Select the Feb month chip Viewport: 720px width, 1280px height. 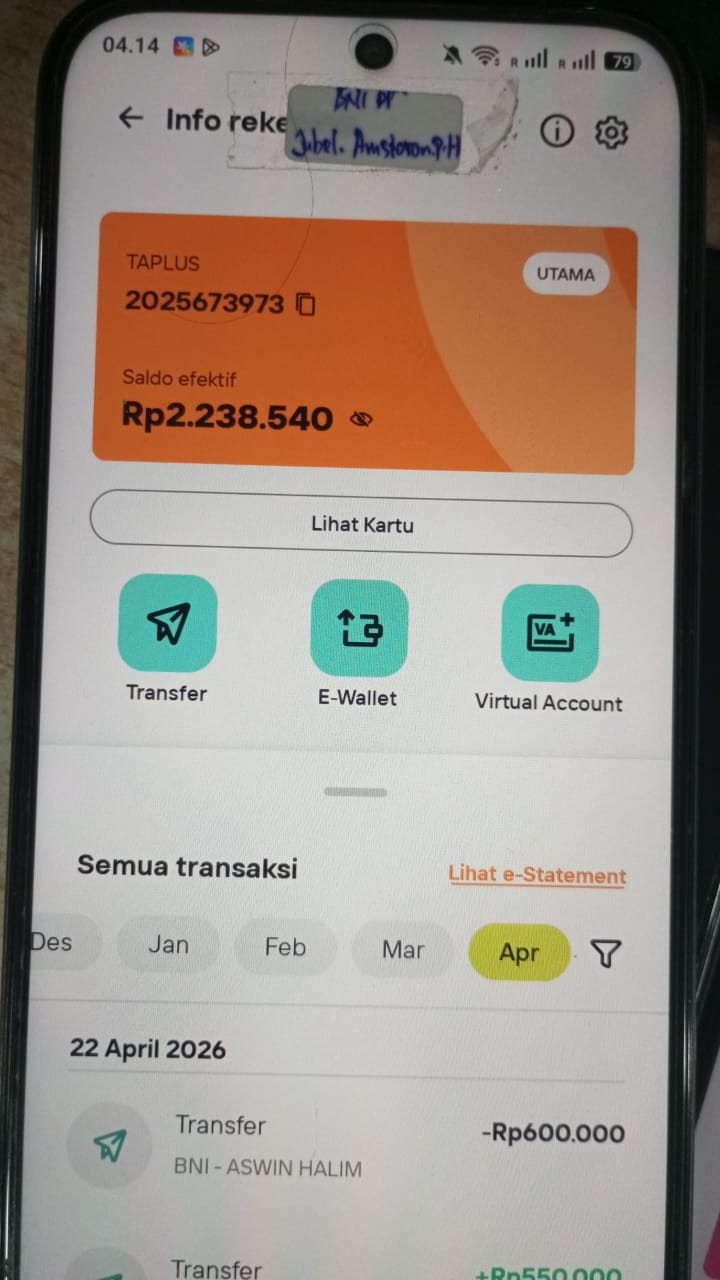(285, 946)
